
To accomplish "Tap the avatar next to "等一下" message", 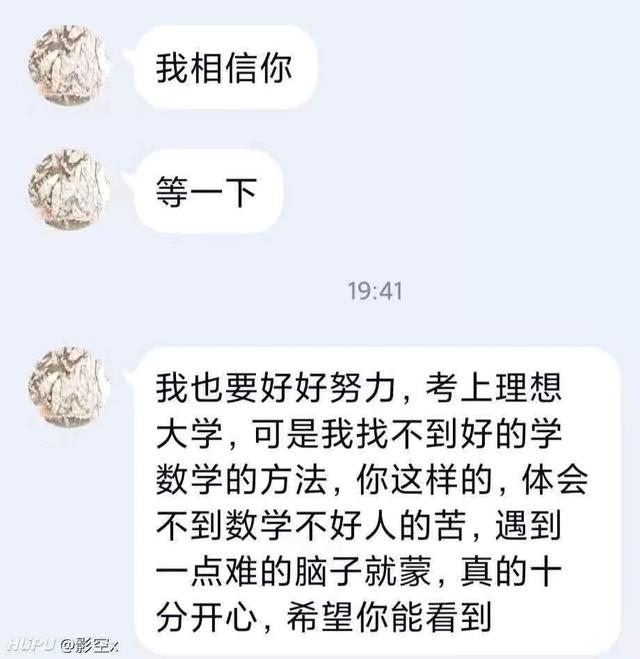I will click(x=69, y=188).
